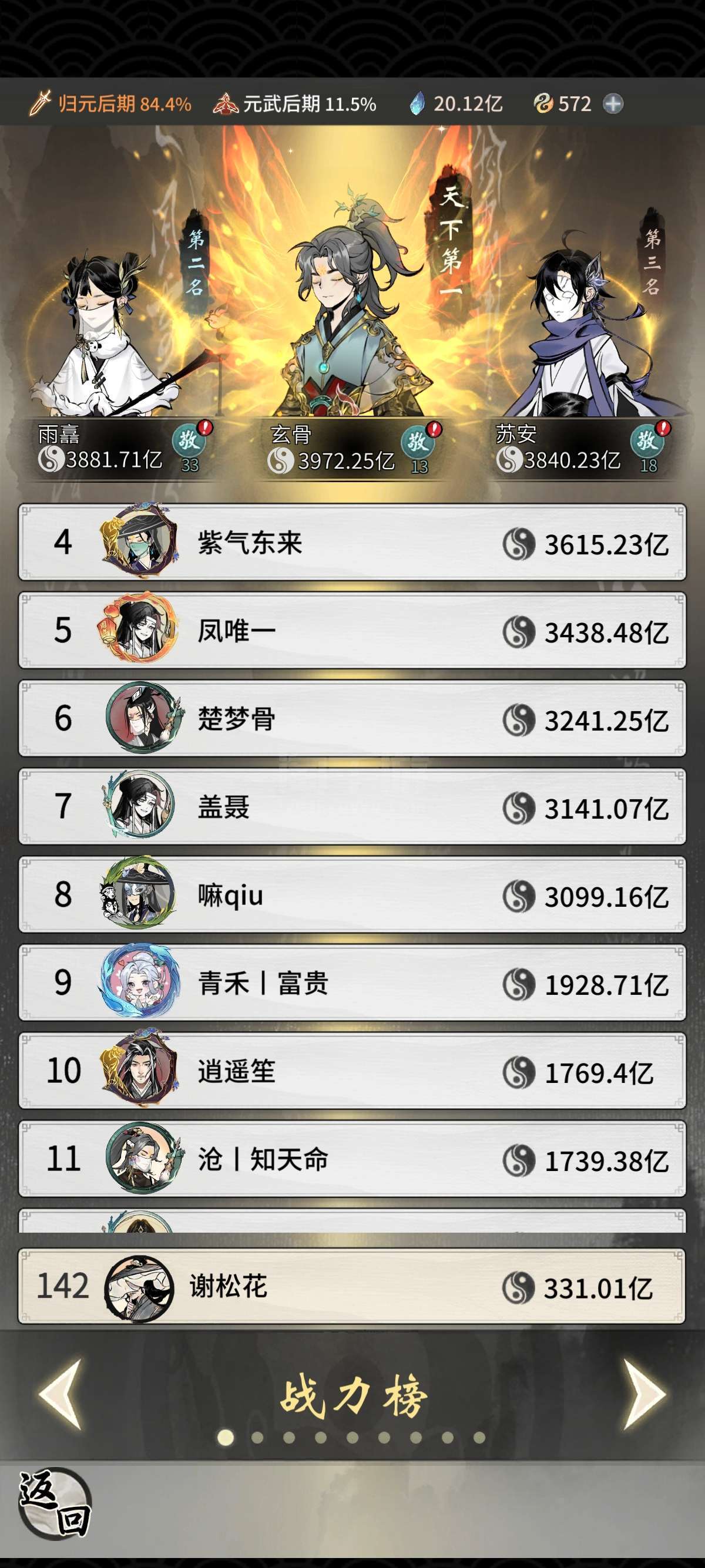
Task: Tap the 返回 back button
Action: 55,1502
